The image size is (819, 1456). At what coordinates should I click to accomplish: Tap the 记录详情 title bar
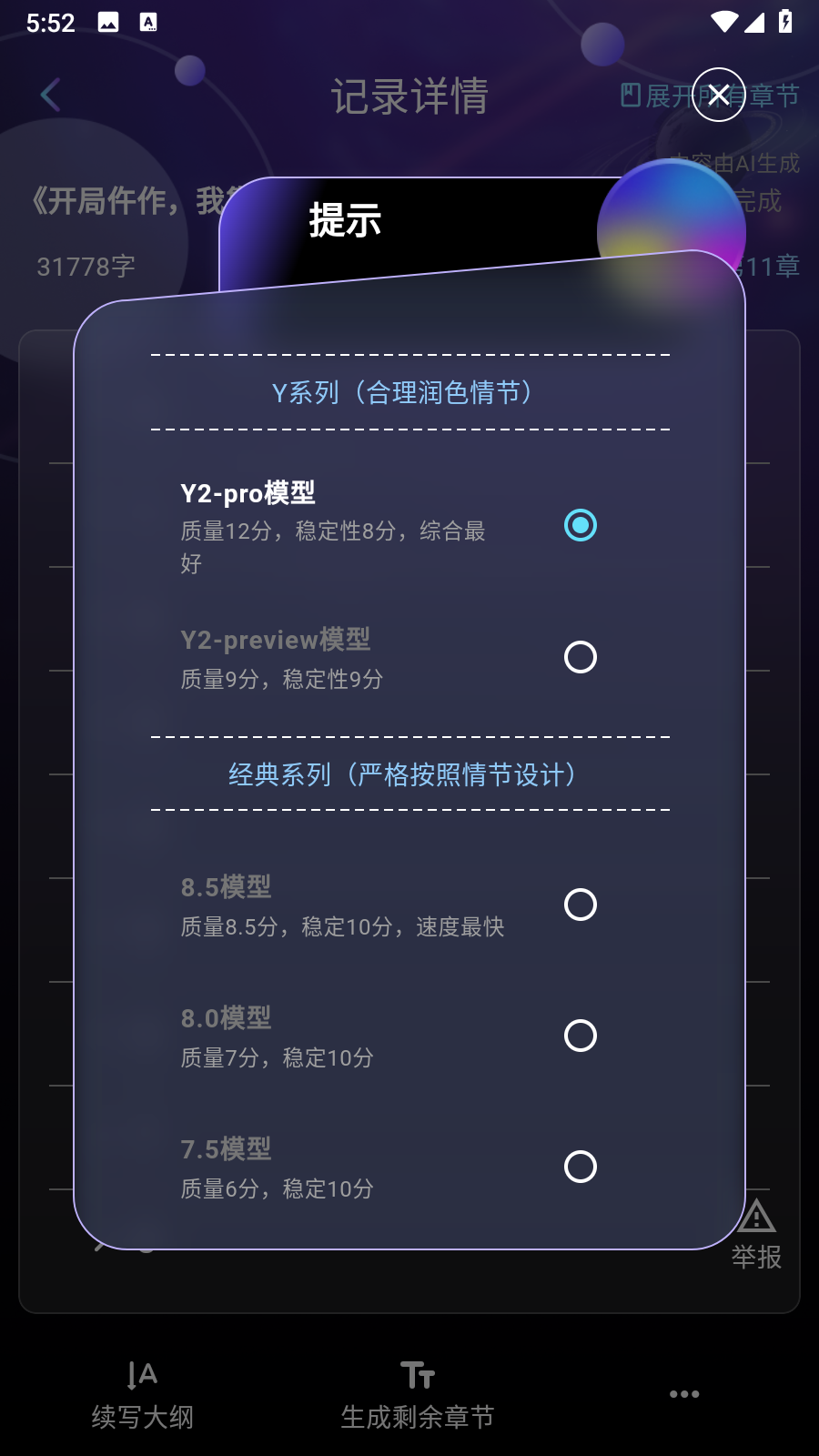point(411,94)
